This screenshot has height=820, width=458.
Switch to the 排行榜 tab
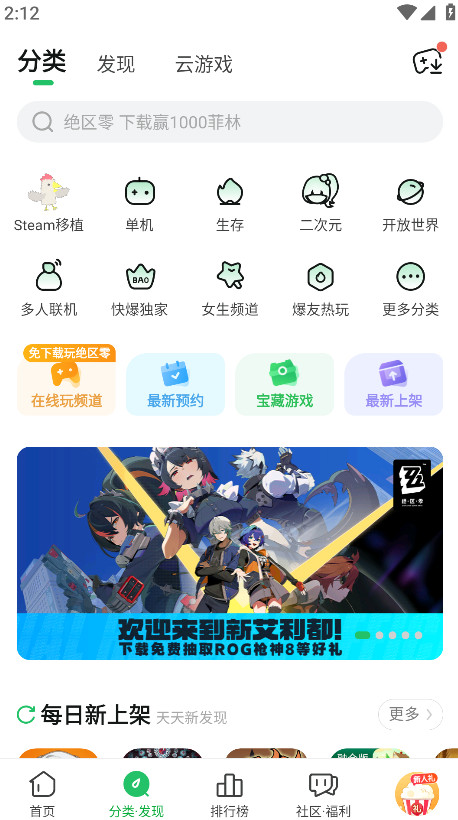[x=229, y=793]
